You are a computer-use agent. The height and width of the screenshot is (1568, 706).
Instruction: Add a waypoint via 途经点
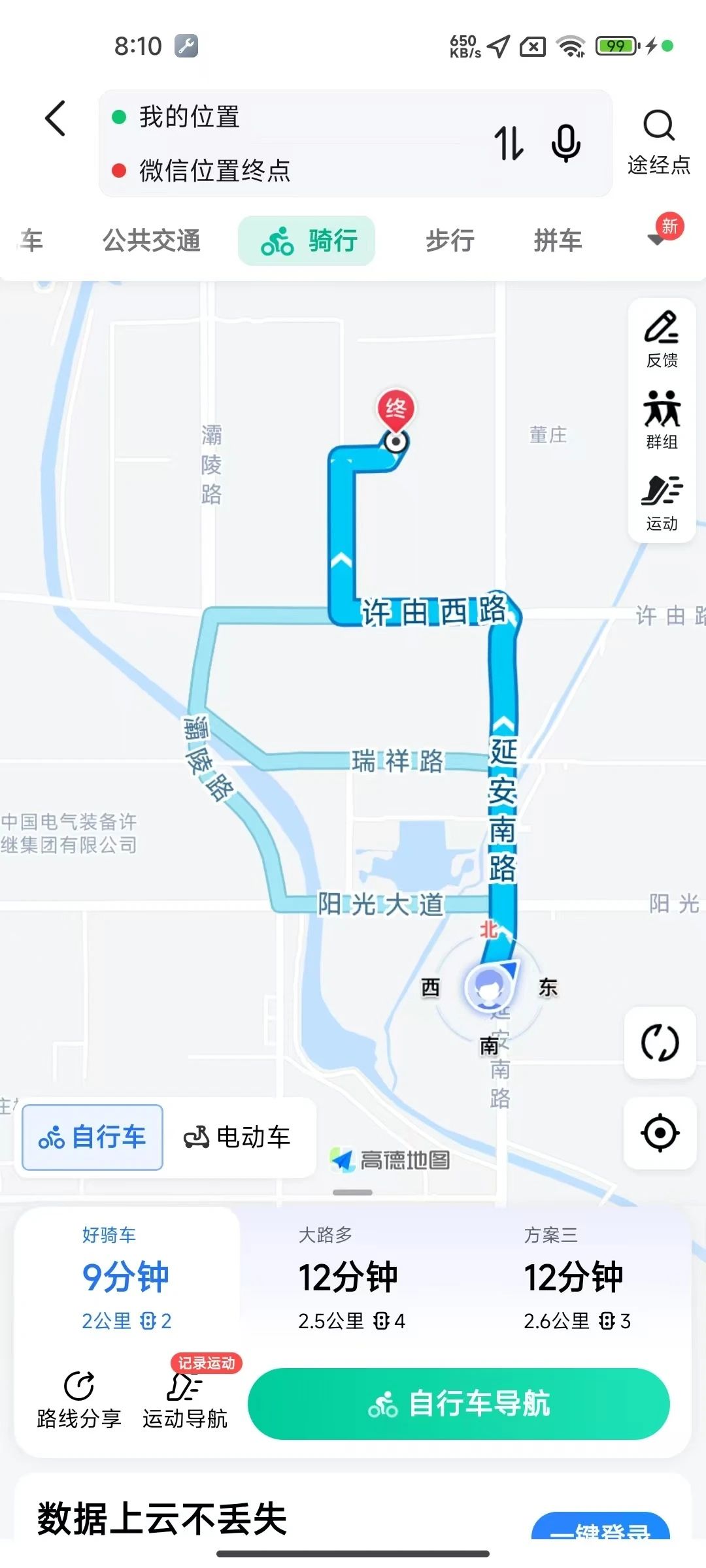[x=659, y=142]
